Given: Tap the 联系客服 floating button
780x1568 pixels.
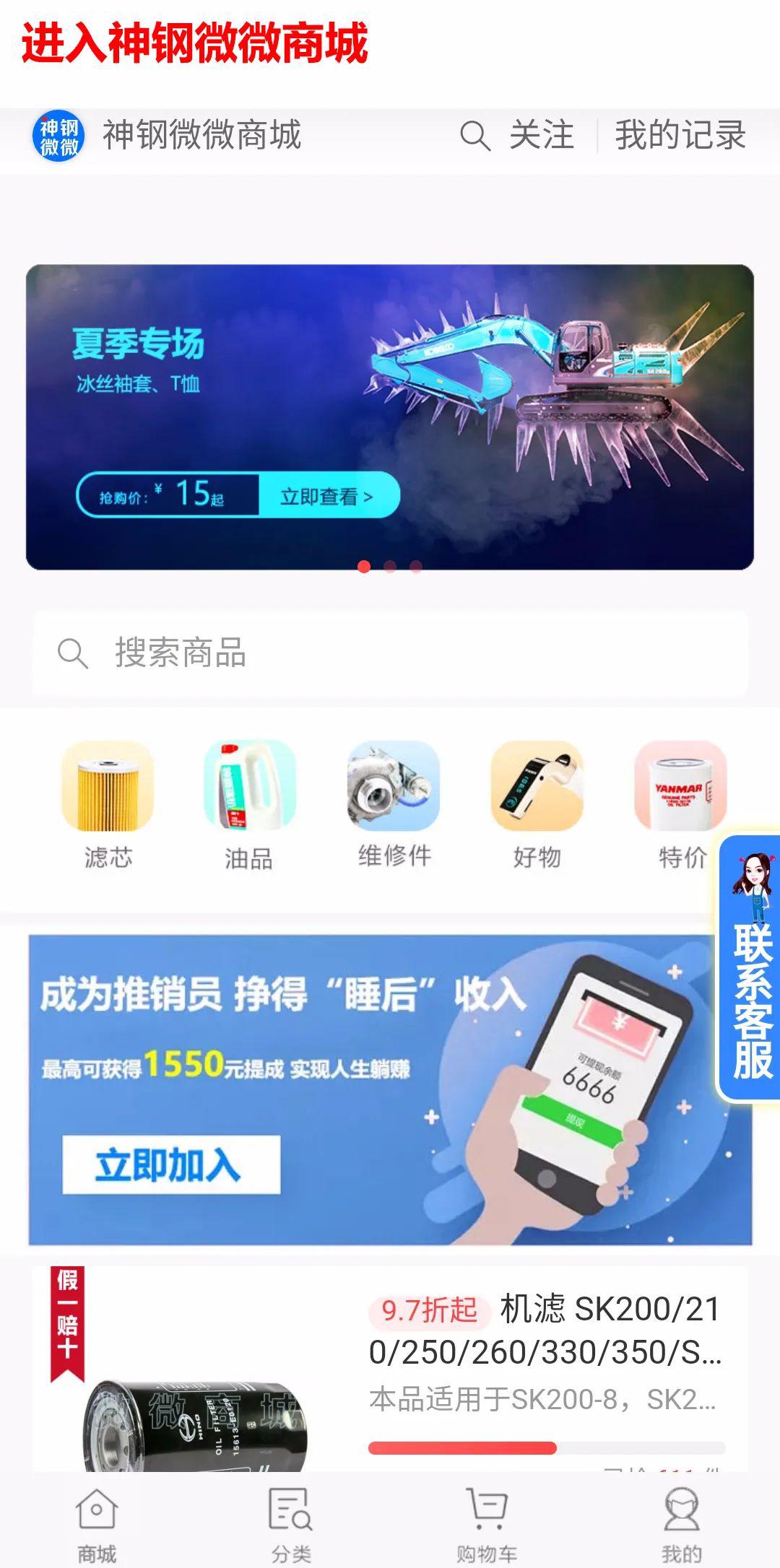Looking at the screenshot, I should (750, 967).
